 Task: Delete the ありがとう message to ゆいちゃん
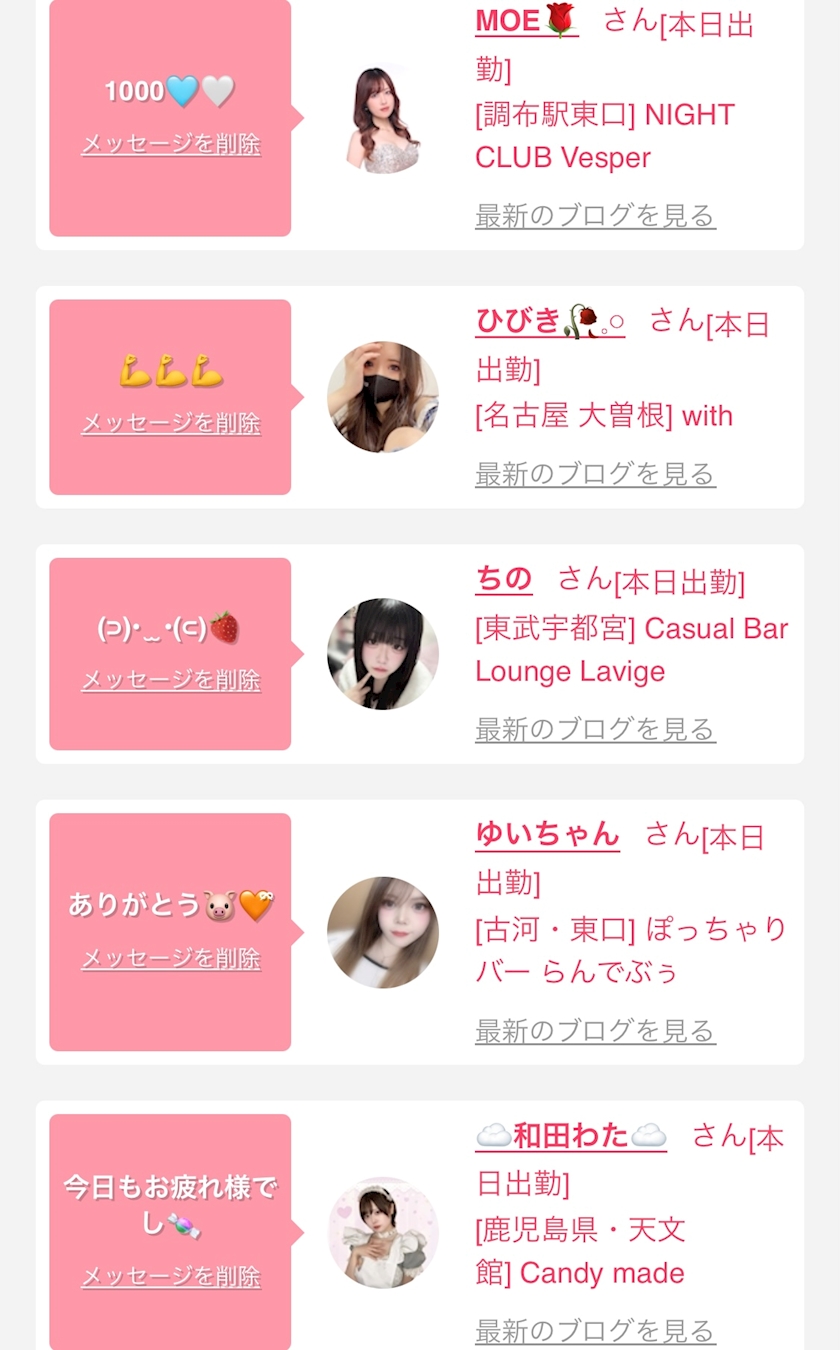pyautogui.click(x=171, y=959)
